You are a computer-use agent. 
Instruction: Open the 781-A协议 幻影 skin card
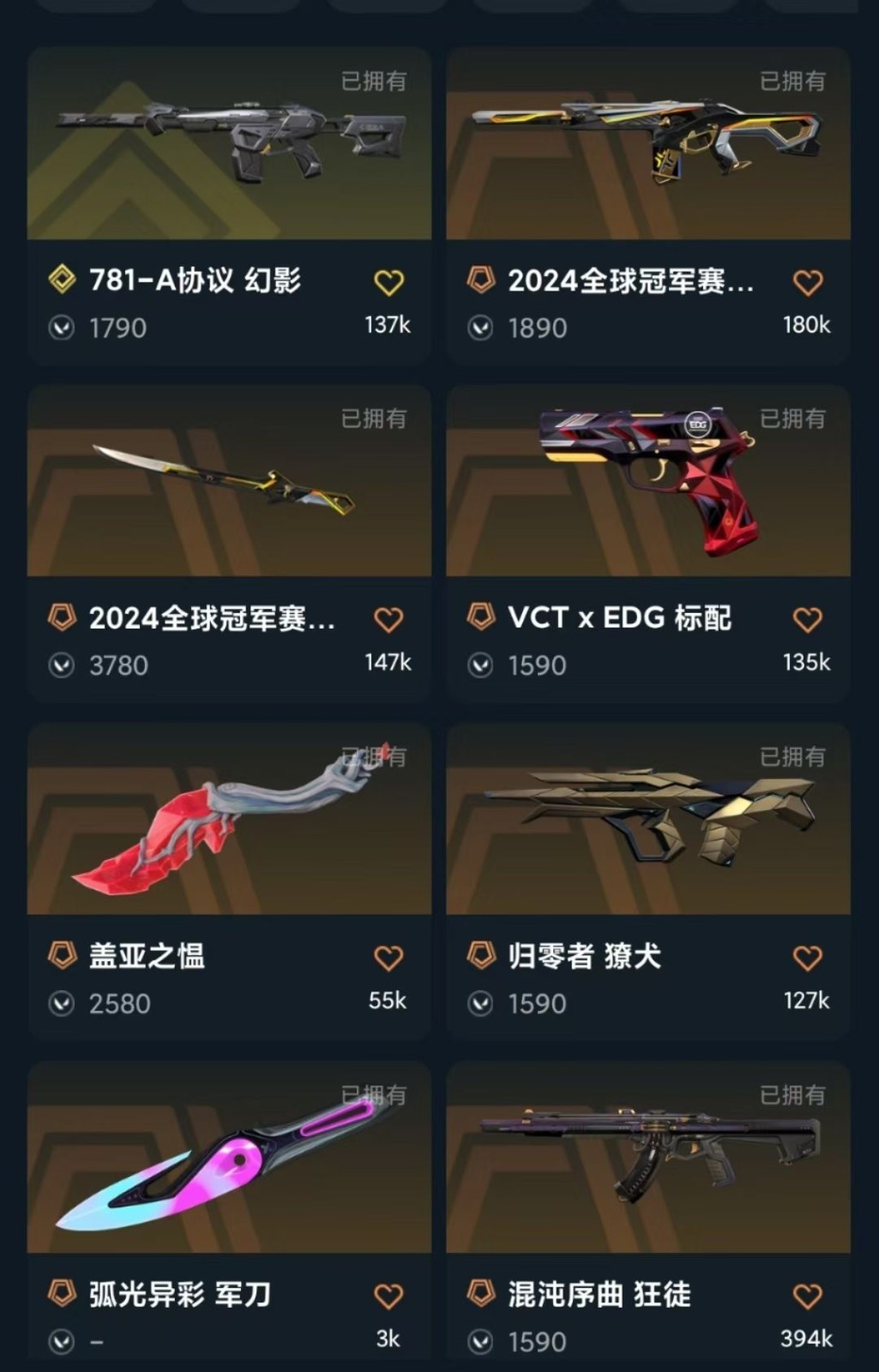(x=229, y=144)
